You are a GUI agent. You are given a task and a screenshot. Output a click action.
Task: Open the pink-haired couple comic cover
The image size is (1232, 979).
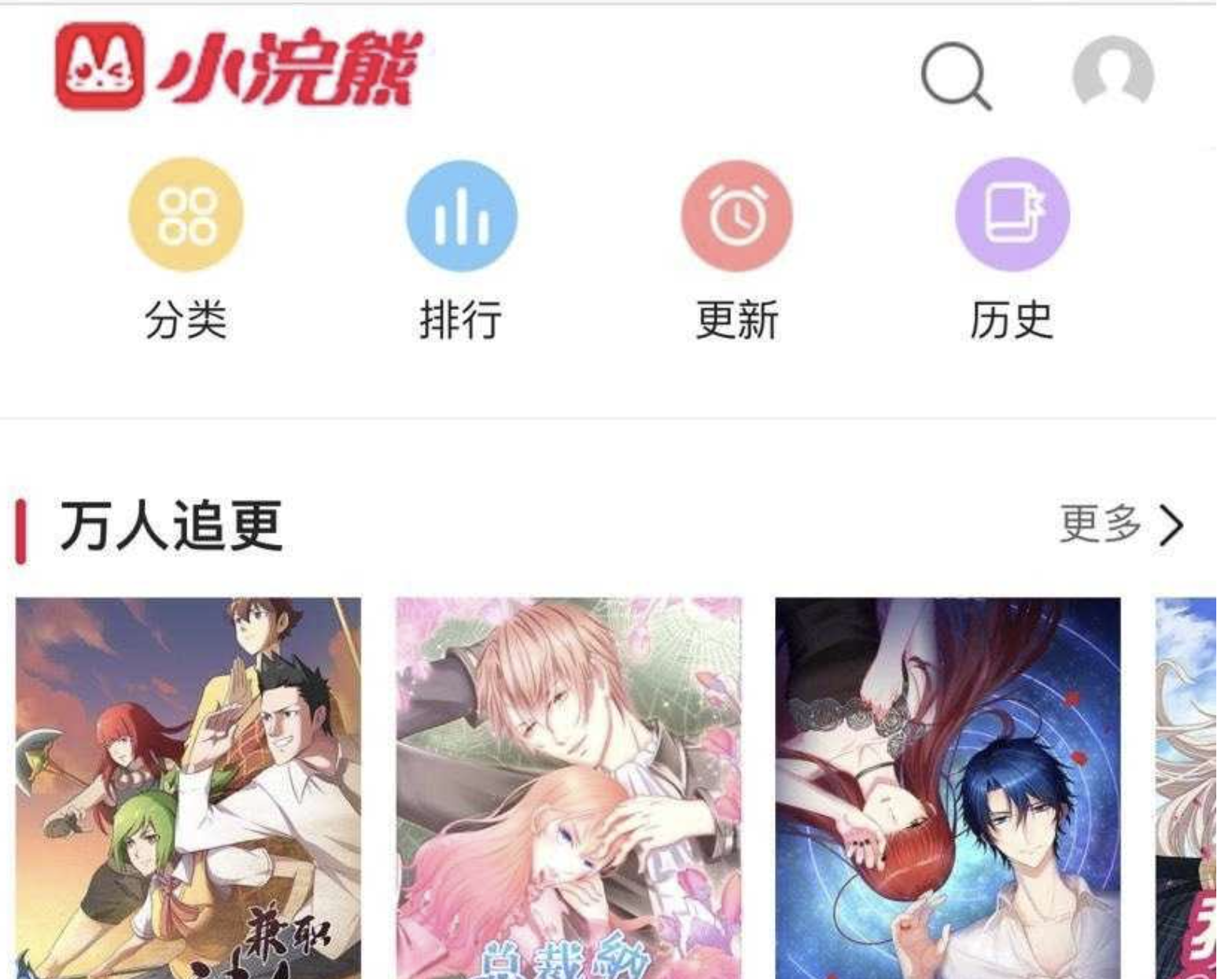[568, 787]
